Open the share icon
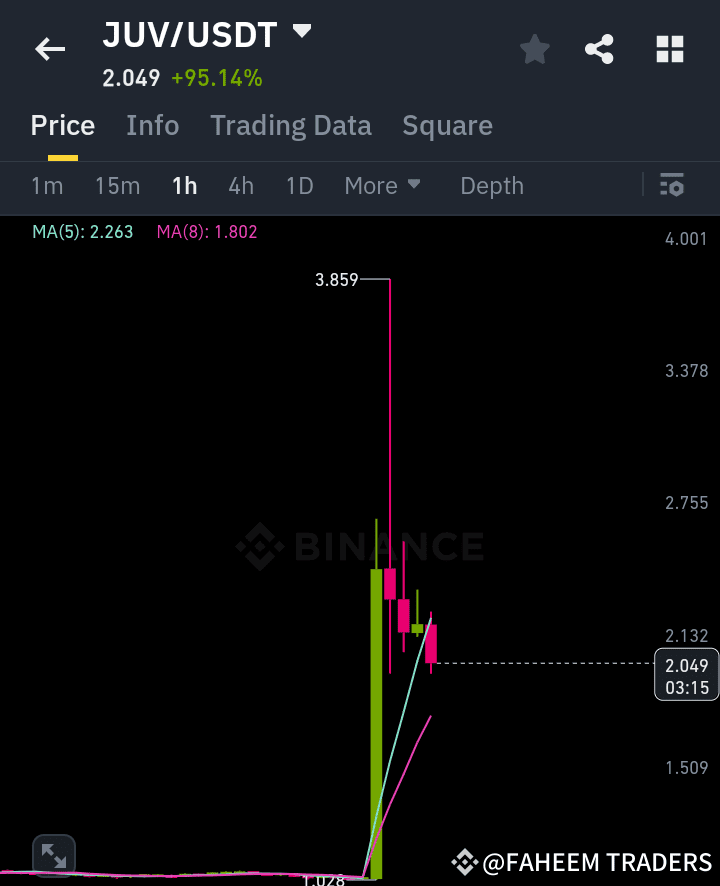 [599, 48]
